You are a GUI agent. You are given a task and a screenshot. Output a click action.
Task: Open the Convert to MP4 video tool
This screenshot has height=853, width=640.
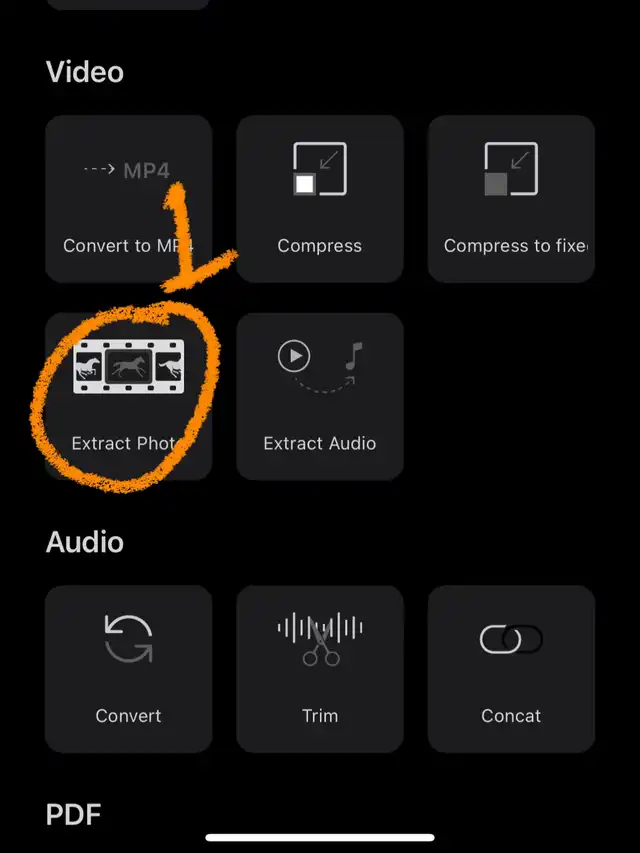[x=128, y=199]
